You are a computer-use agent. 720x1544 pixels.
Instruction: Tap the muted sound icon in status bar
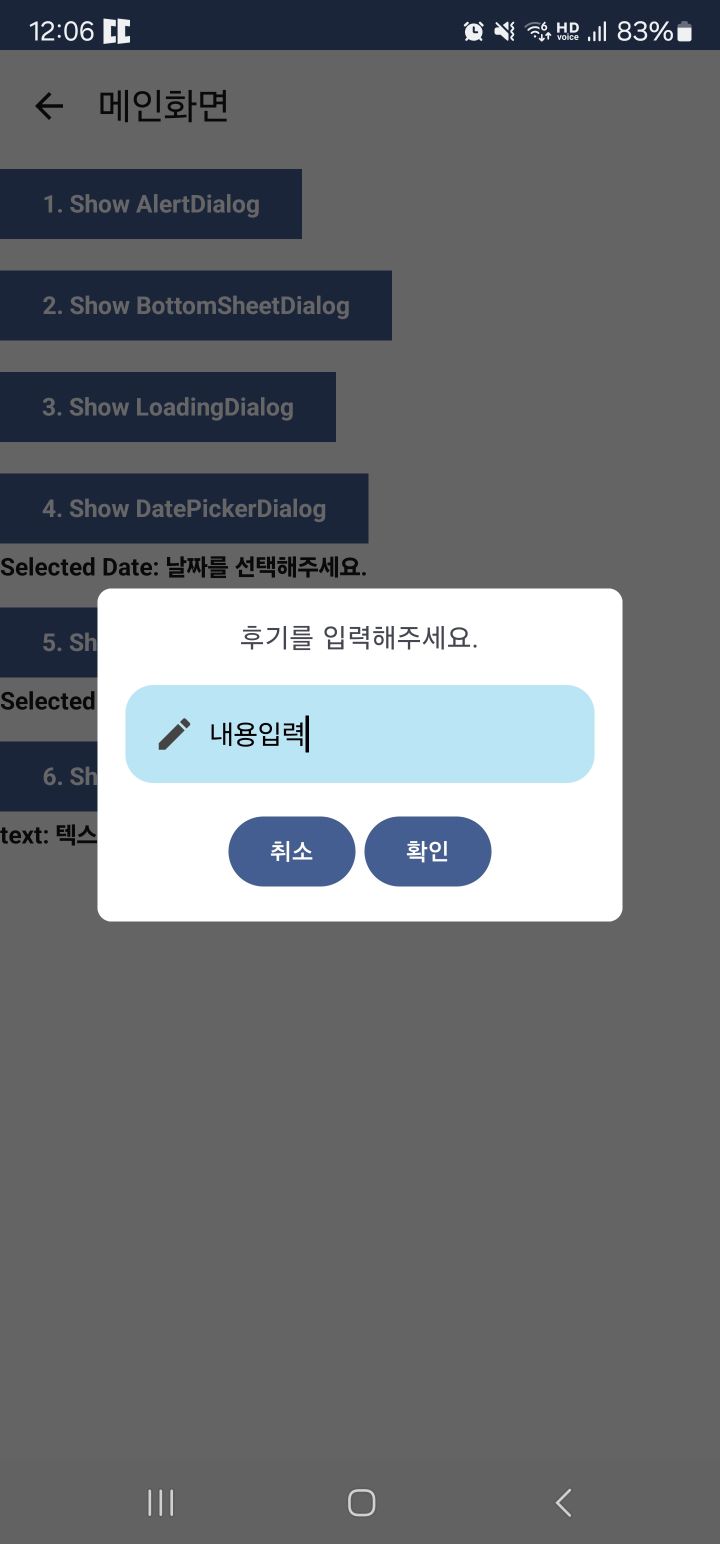tap(503, 31)
